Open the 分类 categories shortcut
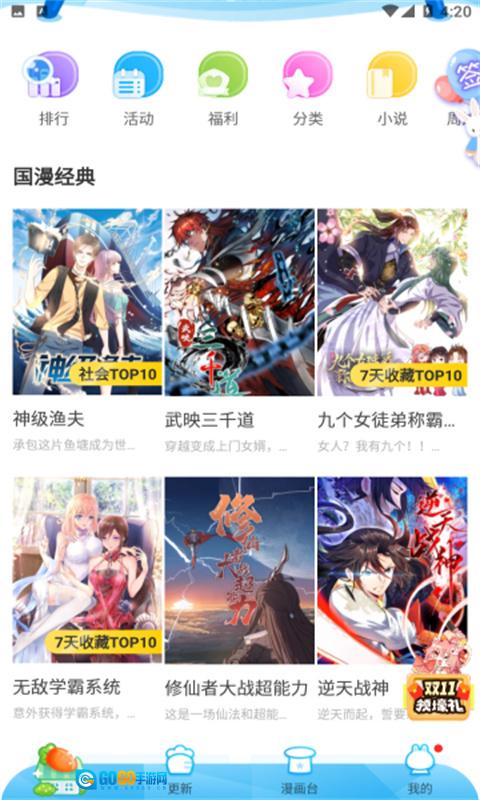Viewport: 480px width, 800px height. coord(307,88)
